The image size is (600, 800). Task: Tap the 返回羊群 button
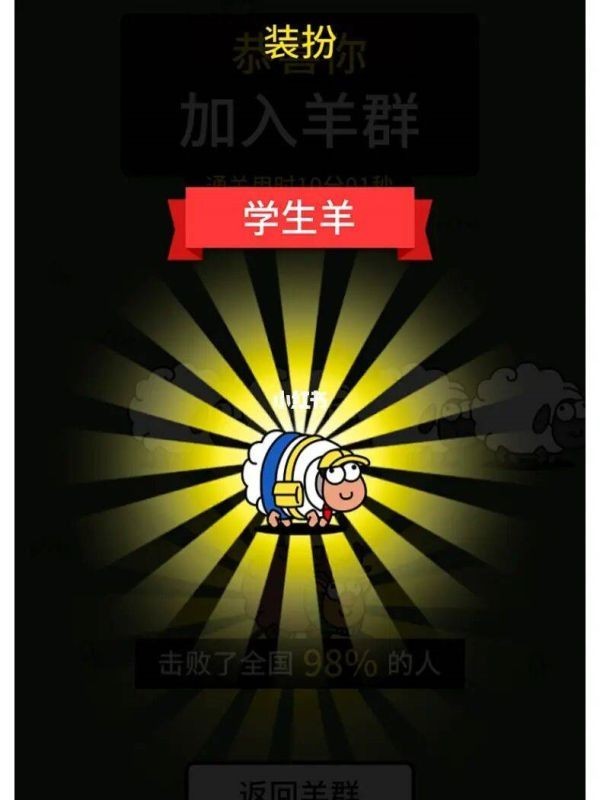click(x=300, y=783)
